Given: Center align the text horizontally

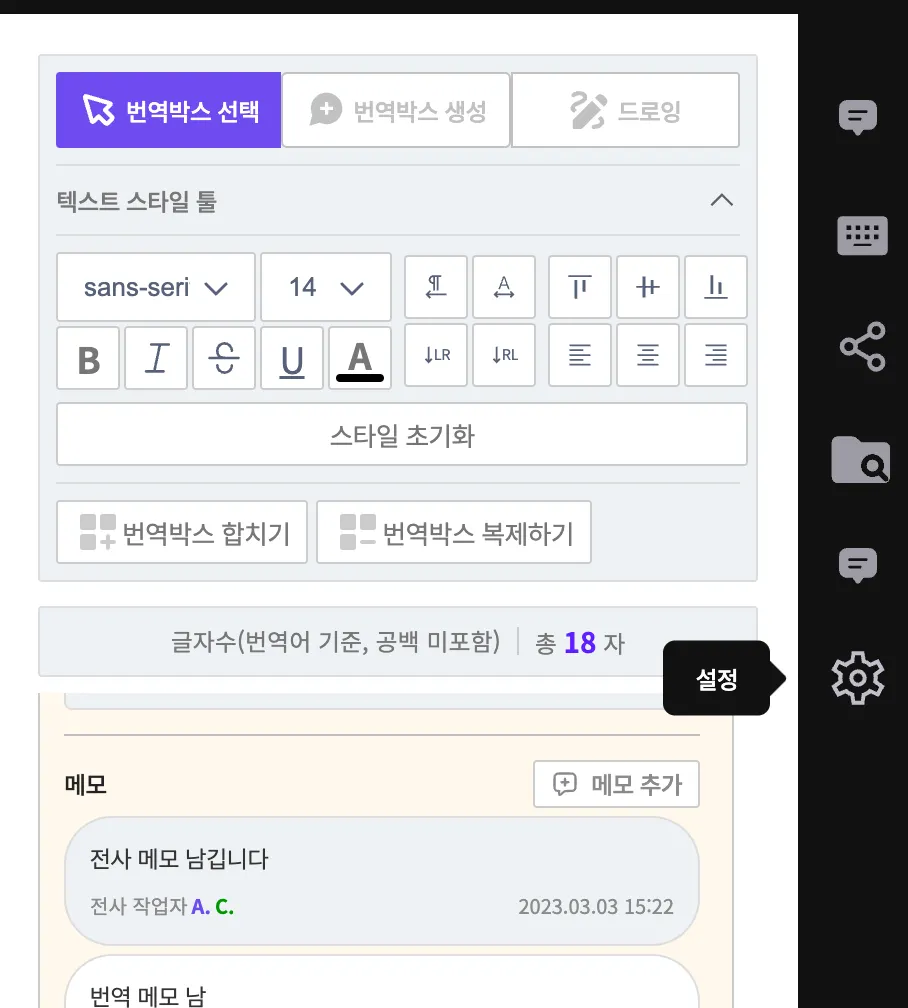Looking at the screenshot, I should (x=648, y=355).
